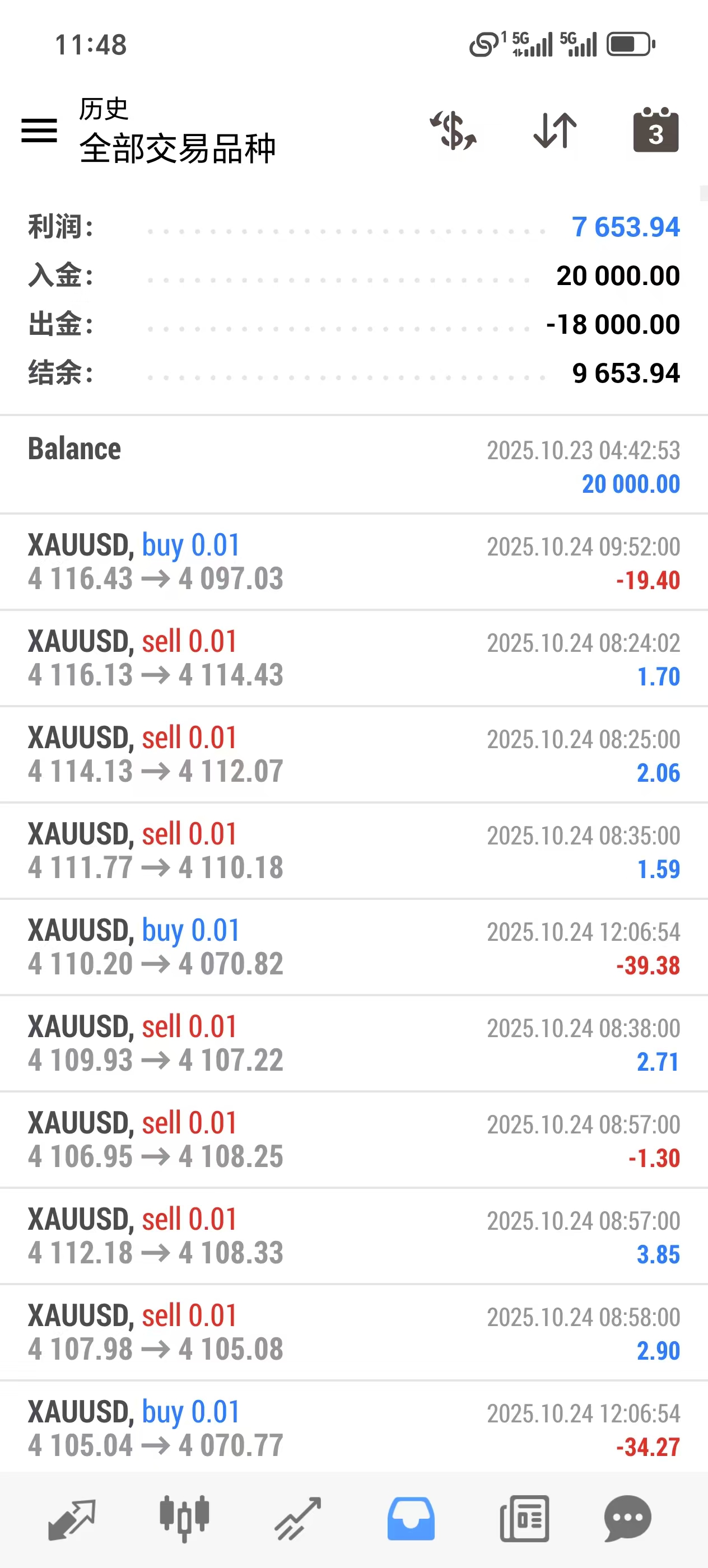708x1568 pixels.
Task: Switch to the News tab
Action: pyautogui.click(x=524, y=1519)
